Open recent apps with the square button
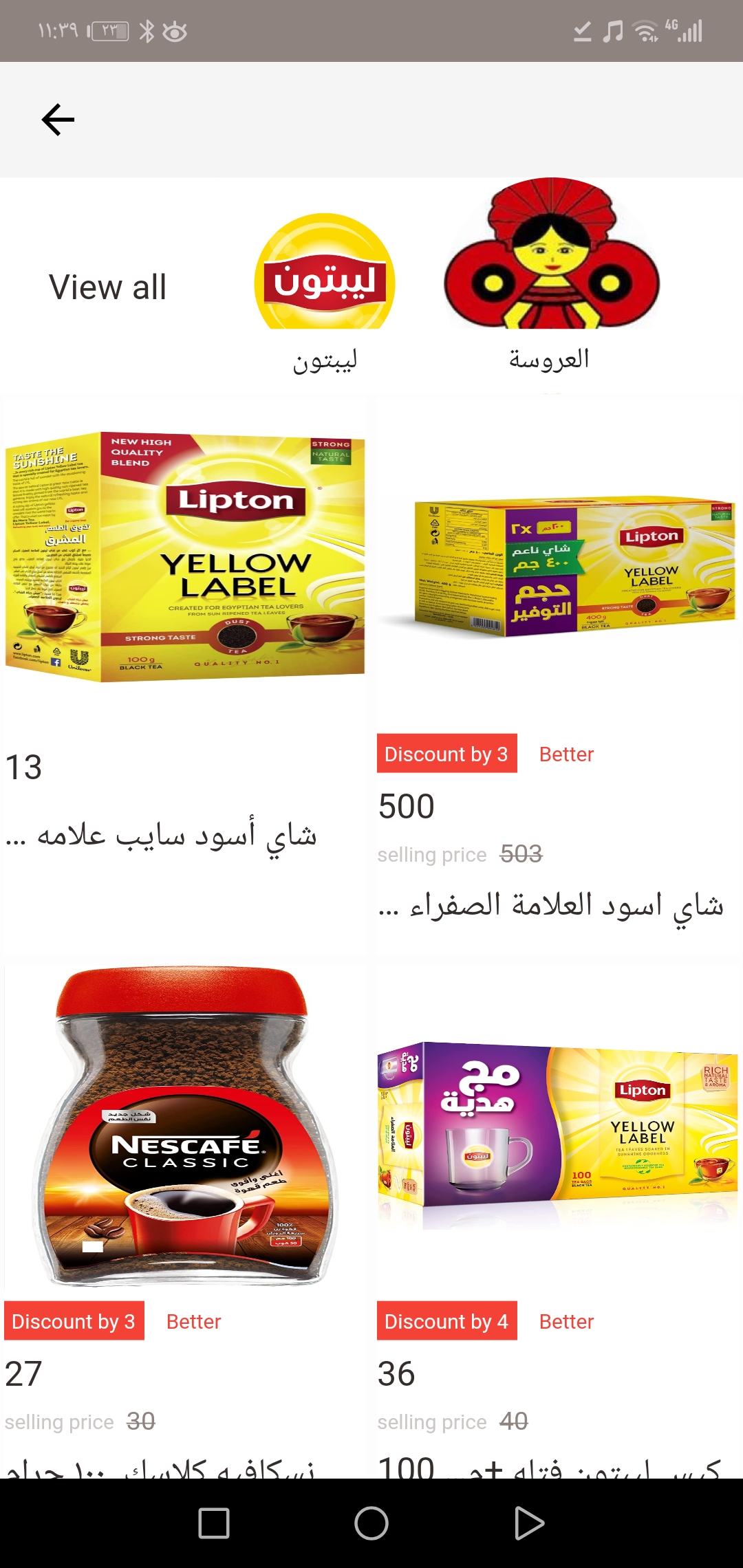Viewport: 743px width, 1568px height. click(x=214, y=1523)
